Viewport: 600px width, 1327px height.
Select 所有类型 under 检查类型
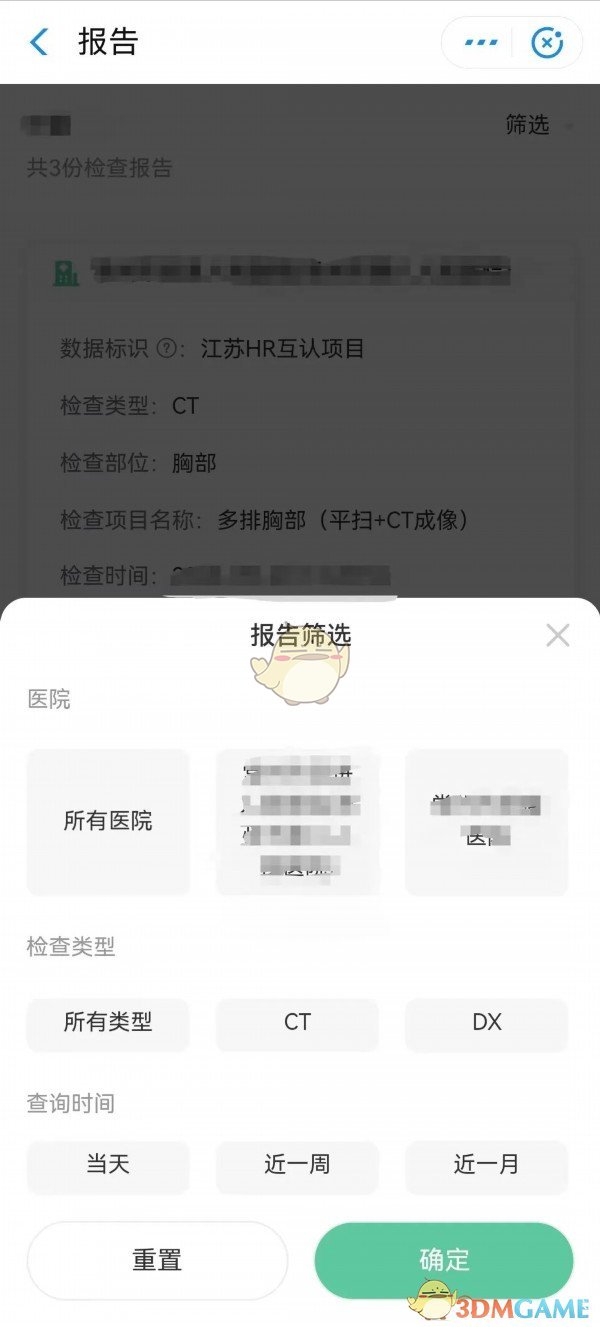[x=108, y=1022]
